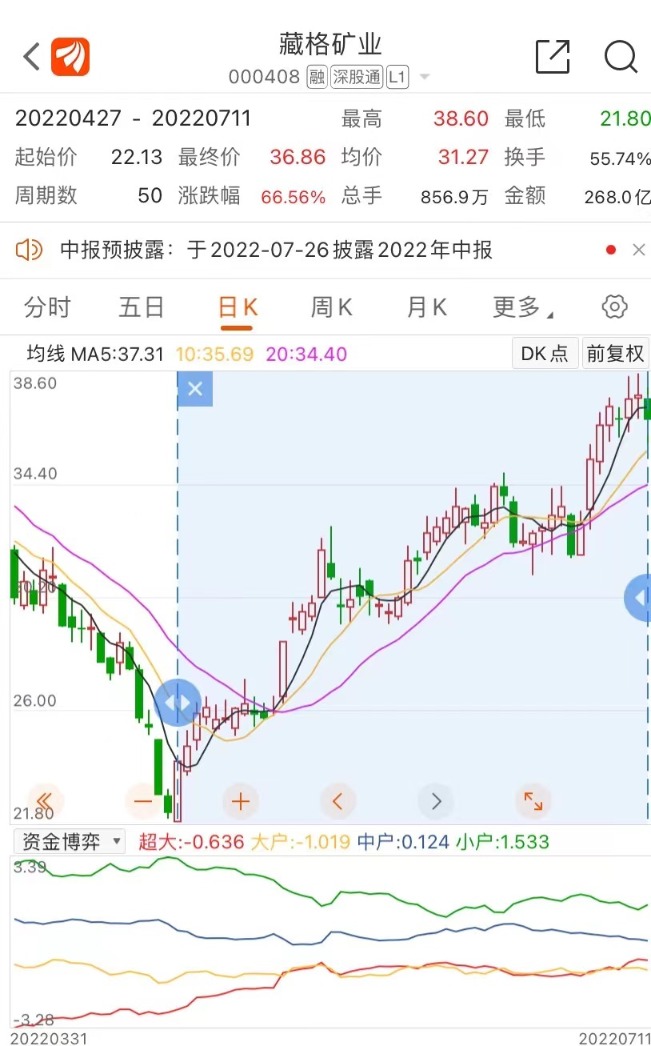Expand the 更多 chart options

pos(521,307)
